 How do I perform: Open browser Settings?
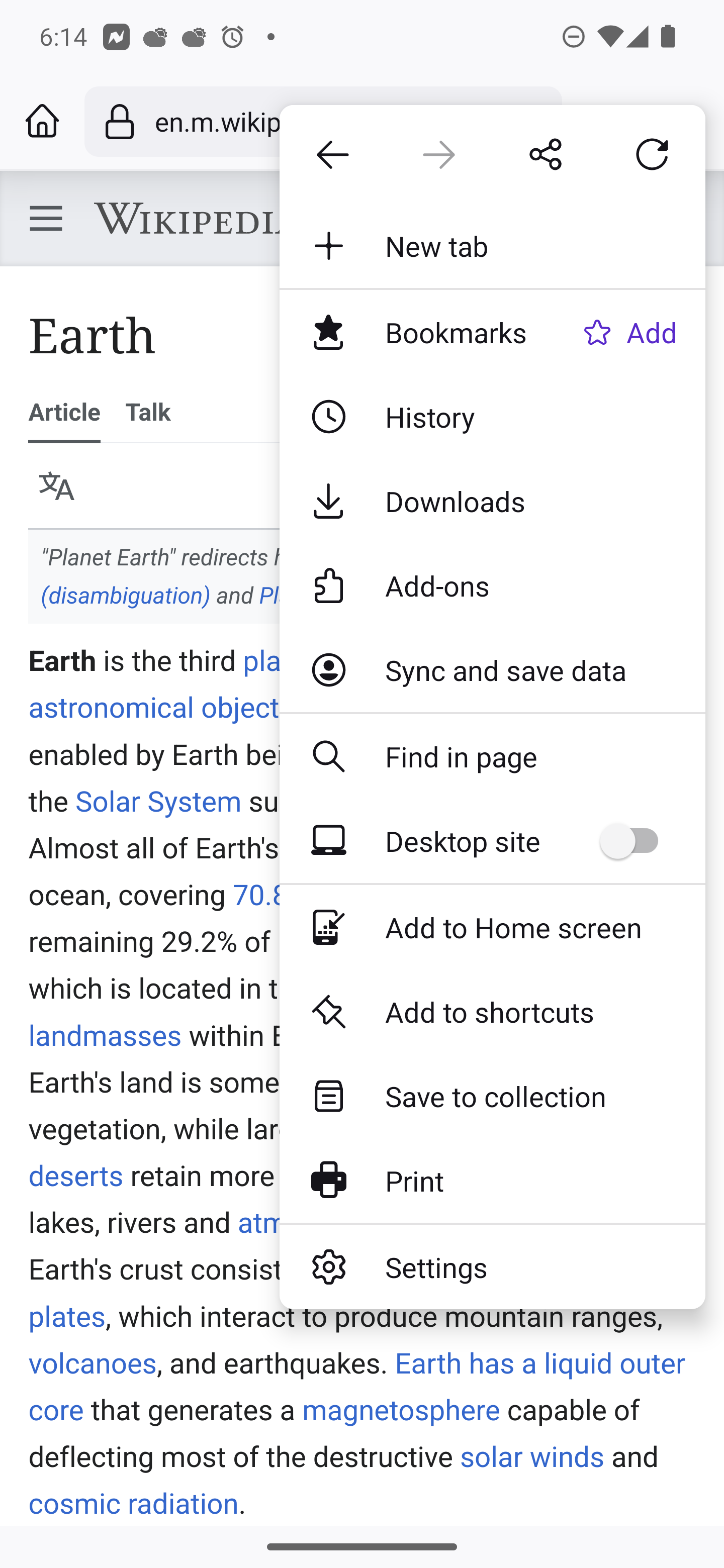(492, 1266)
